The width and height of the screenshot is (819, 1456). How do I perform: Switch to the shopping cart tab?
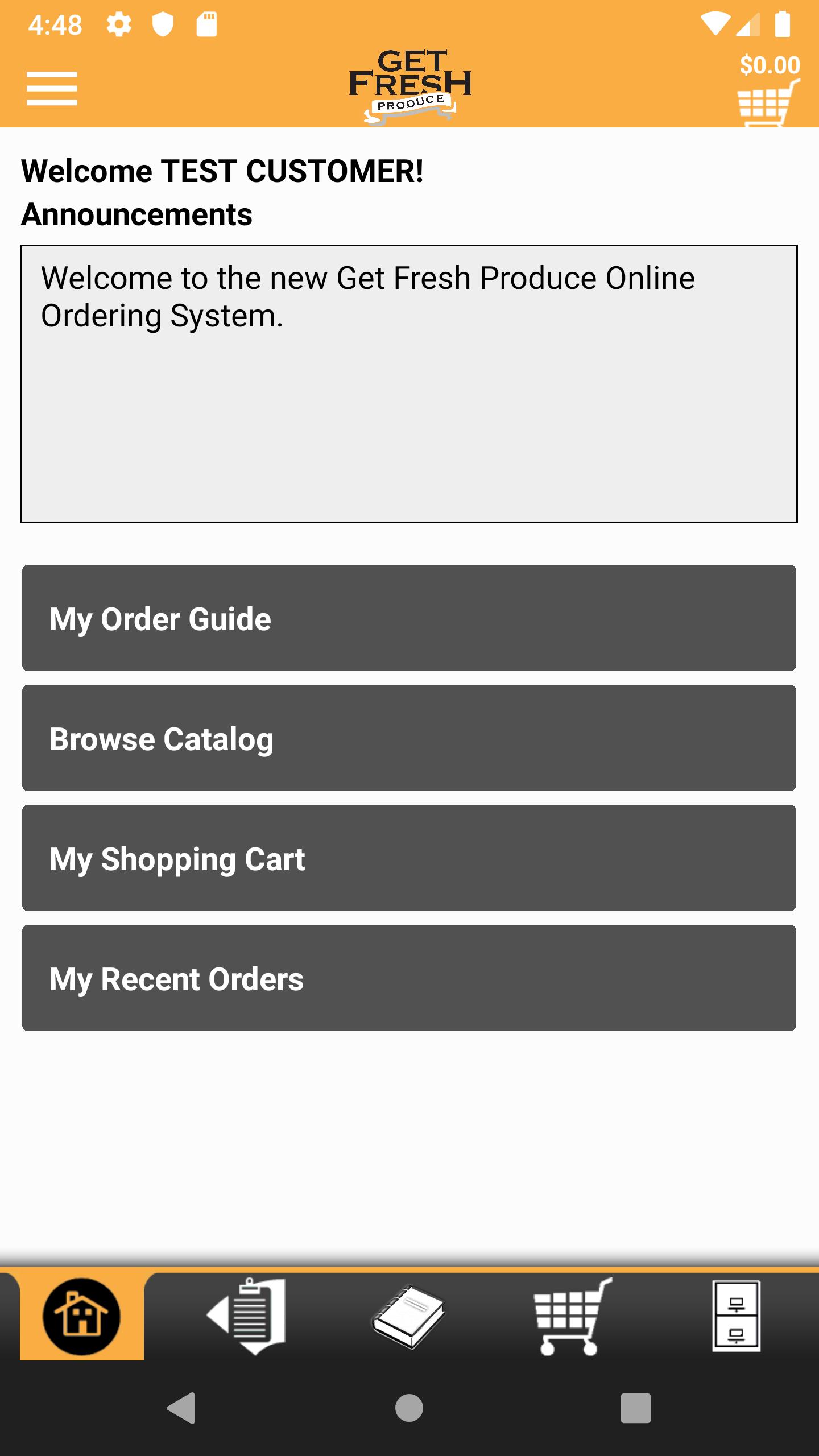coord(572,1316)
